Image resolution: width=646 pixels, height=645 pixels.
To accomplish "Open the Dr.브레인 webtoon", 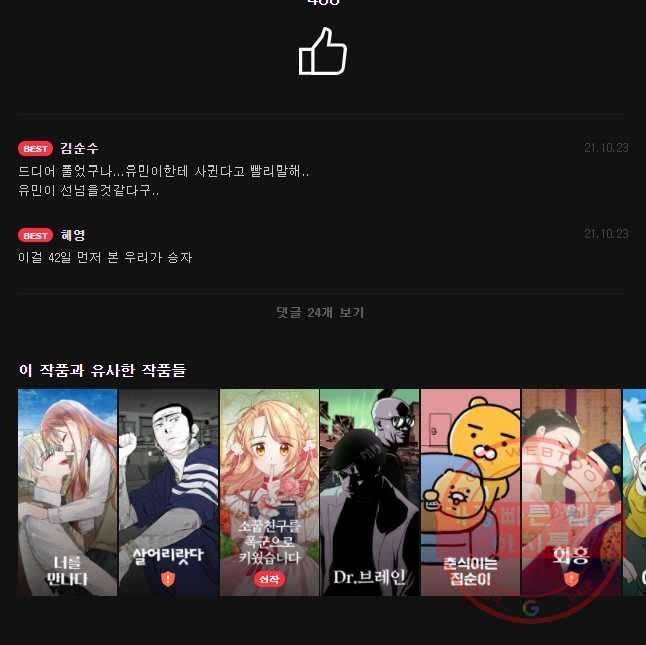I will 369,492.
